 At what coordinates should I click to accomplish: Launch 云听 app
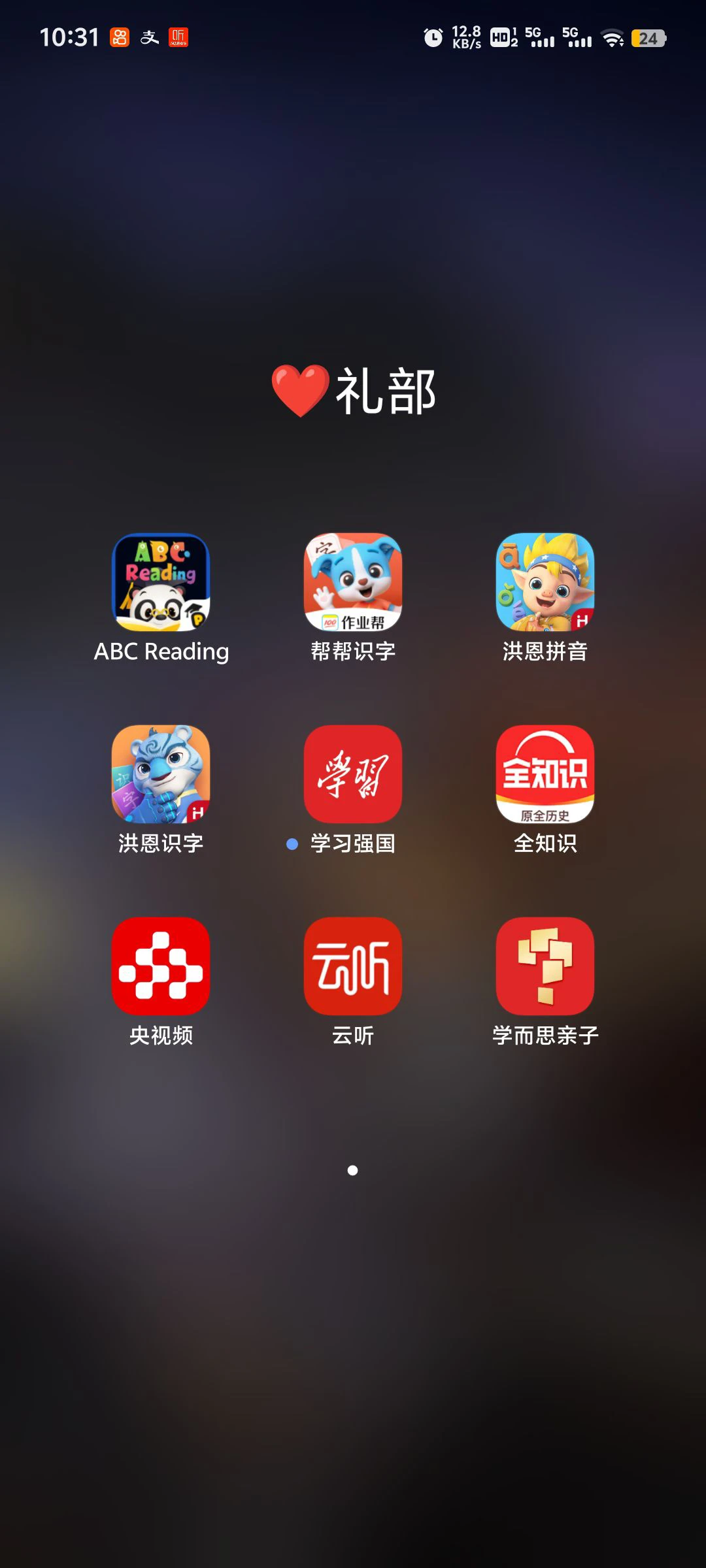click(353, 966)
